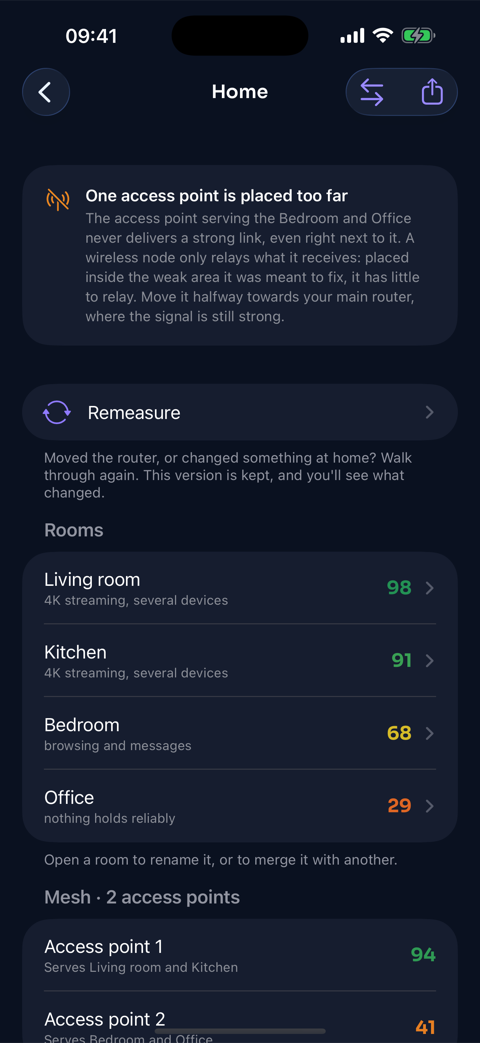Screen dimensions: 480x1043
Task: View the Bedroom room details
Action: coord(240,733)
